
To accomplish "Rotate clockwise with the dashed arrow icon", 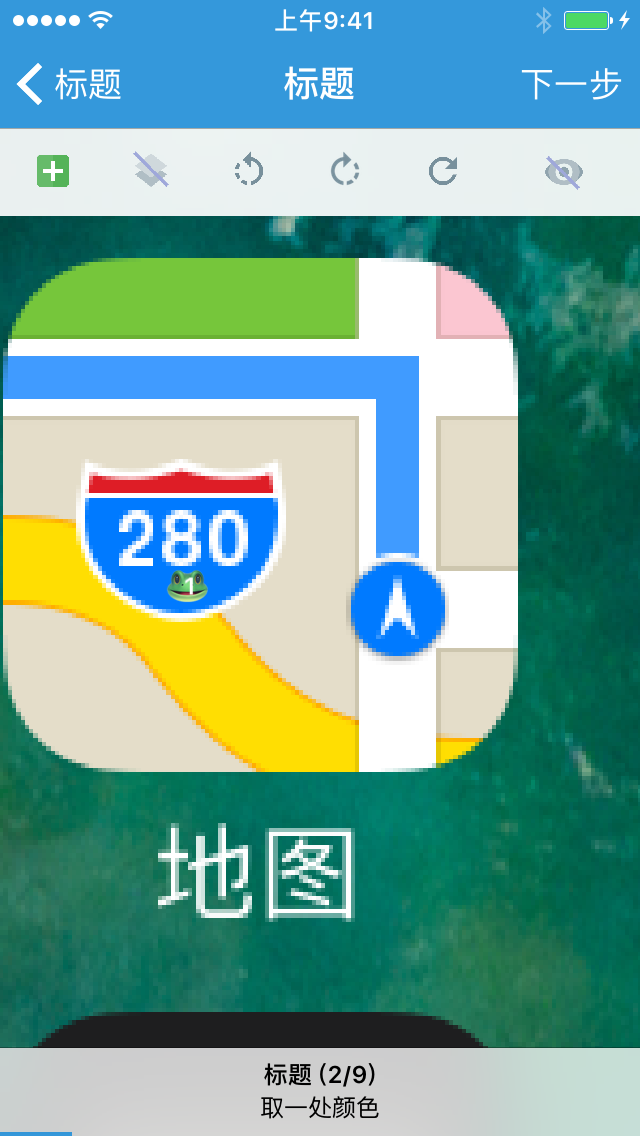I will [345, 171].
